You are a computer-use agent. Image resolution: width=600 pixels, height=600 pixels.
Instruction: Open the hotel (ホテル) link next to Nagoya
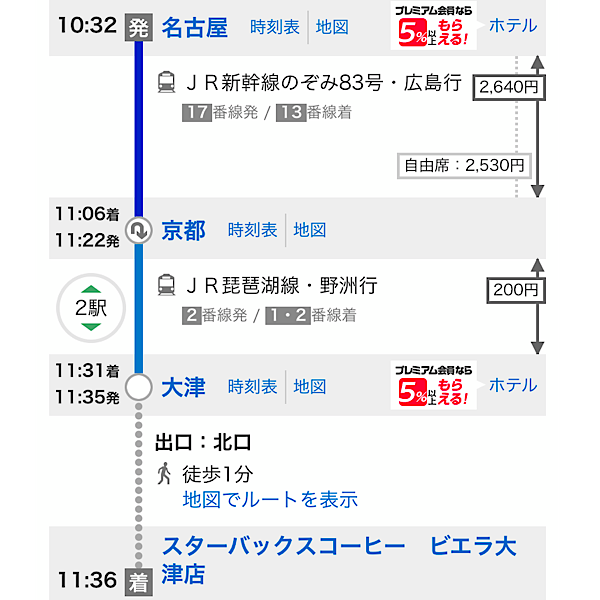click(512, 26)
